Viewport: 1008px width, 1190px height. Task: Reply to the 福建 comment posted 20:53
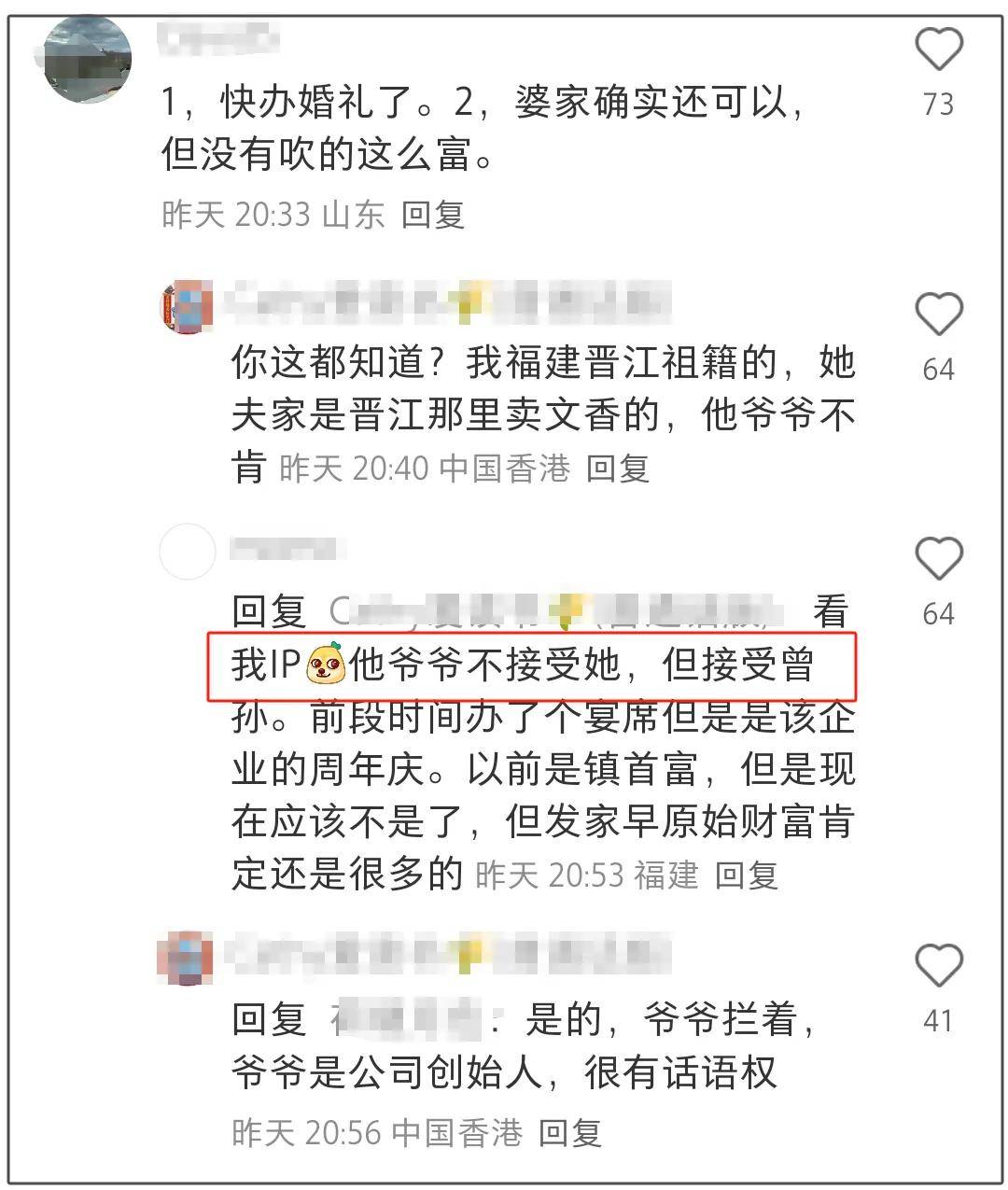tap(746, 875)
